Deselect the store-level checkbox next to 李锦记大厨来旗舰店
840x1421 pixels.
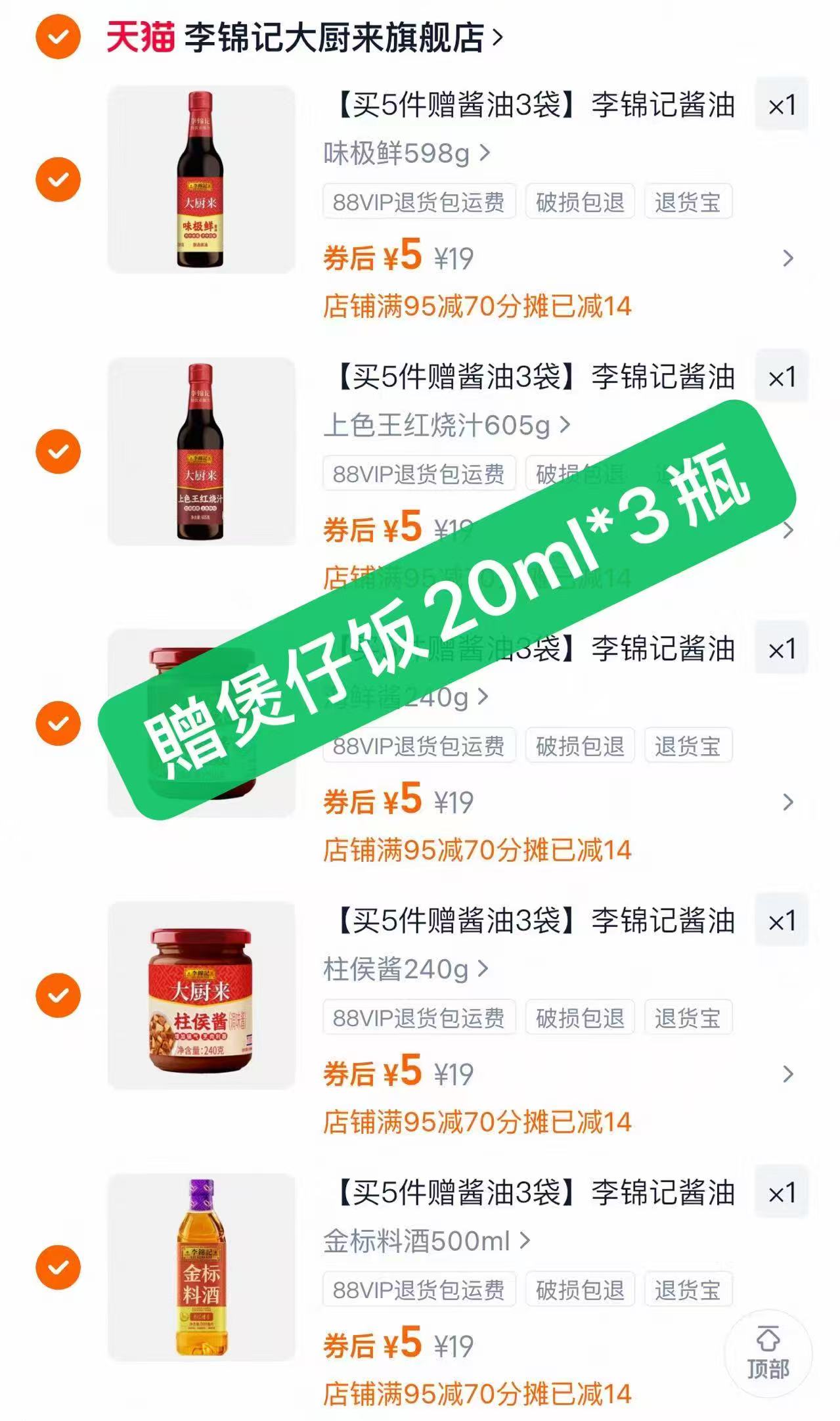click(57, 37)
